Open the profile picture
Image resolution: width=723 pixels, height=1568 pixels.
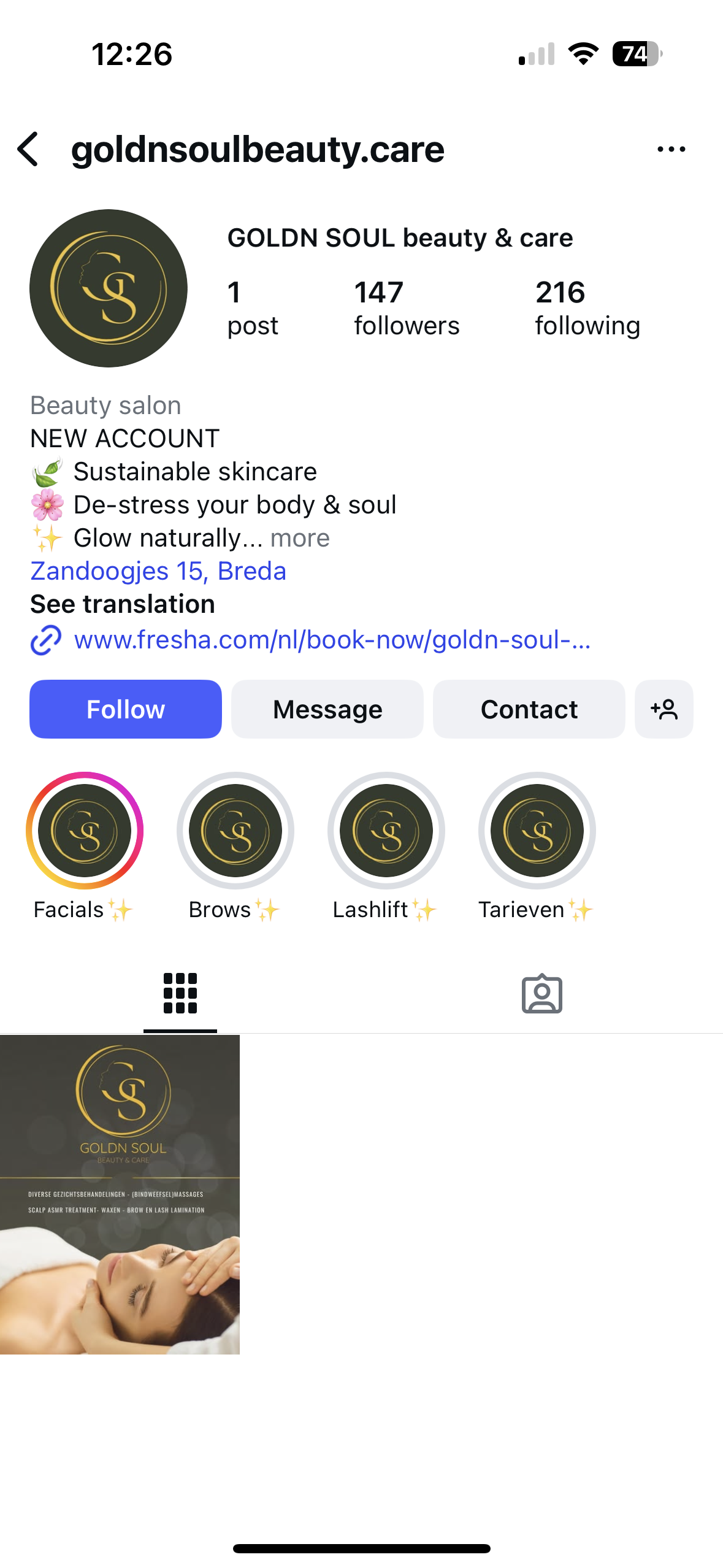(x=109, y=288)
